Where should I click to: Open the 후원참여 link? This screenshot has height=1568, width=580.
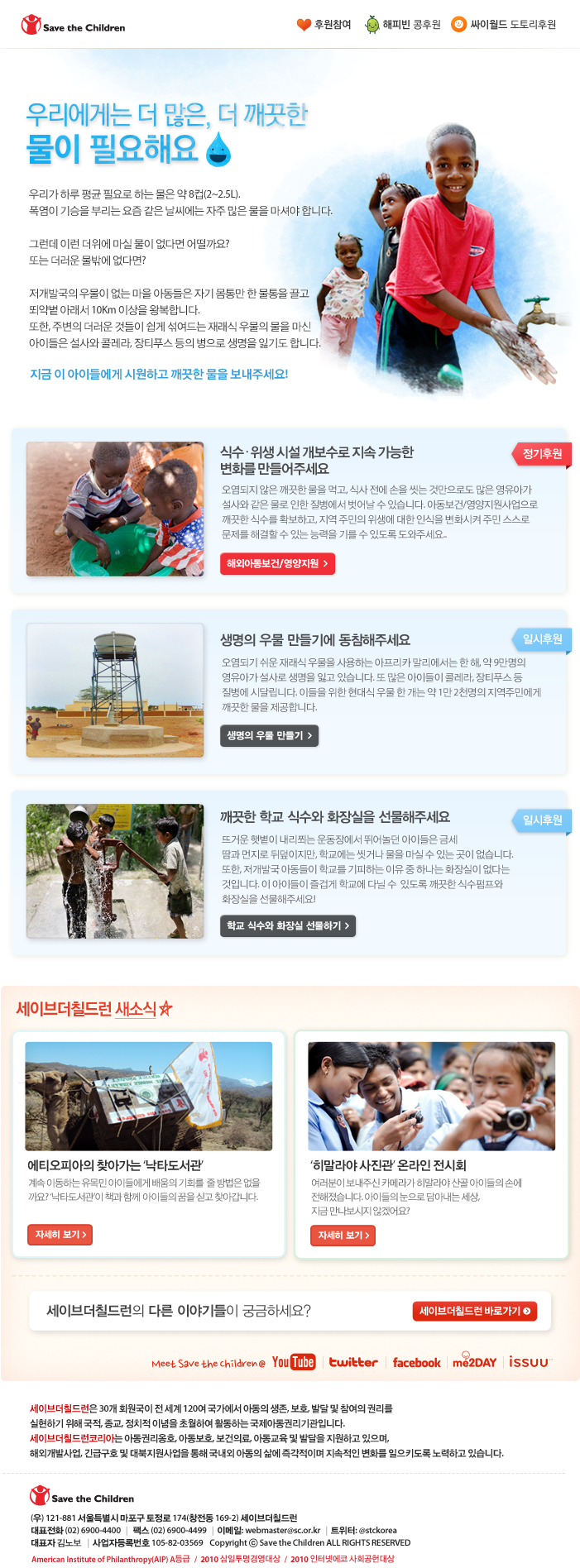tap(324, 25)
